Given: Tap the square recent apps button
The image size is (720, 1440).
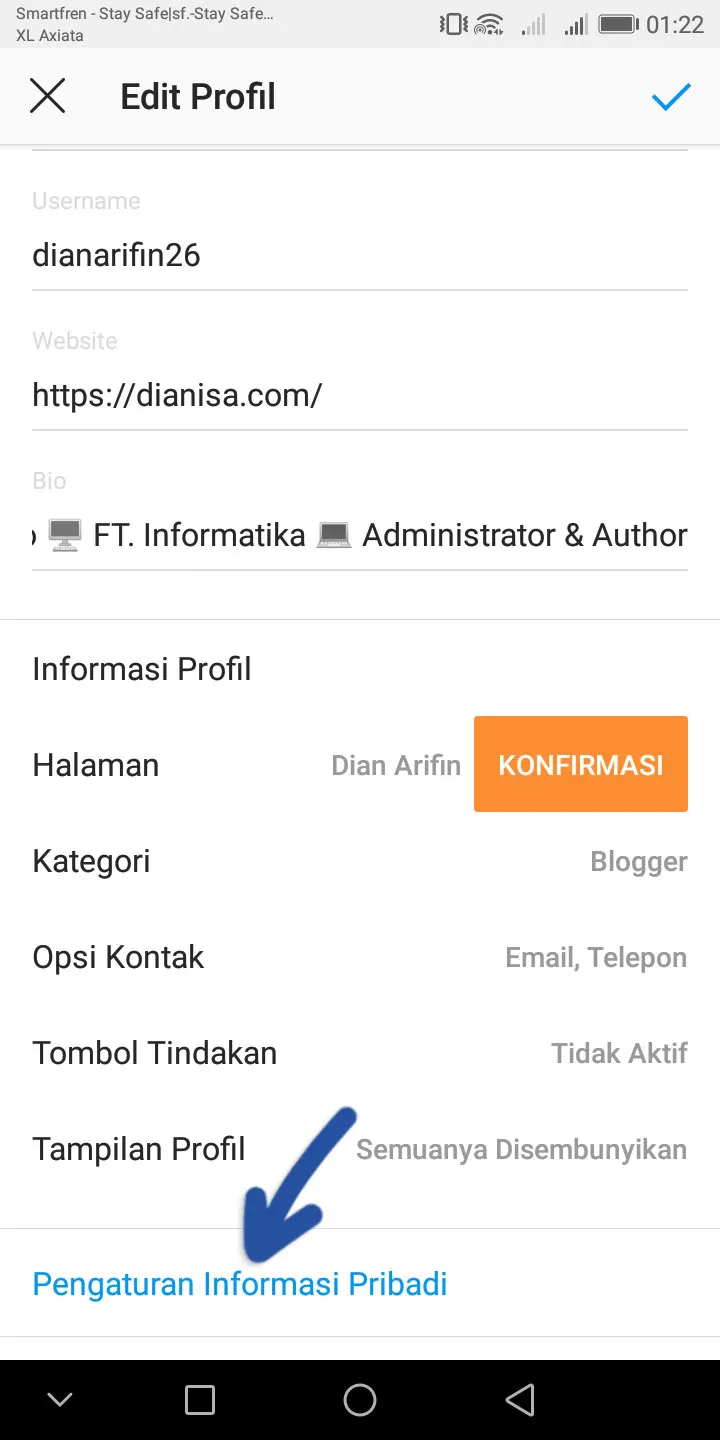Looking at the screenshot, I should [200, 1400].
